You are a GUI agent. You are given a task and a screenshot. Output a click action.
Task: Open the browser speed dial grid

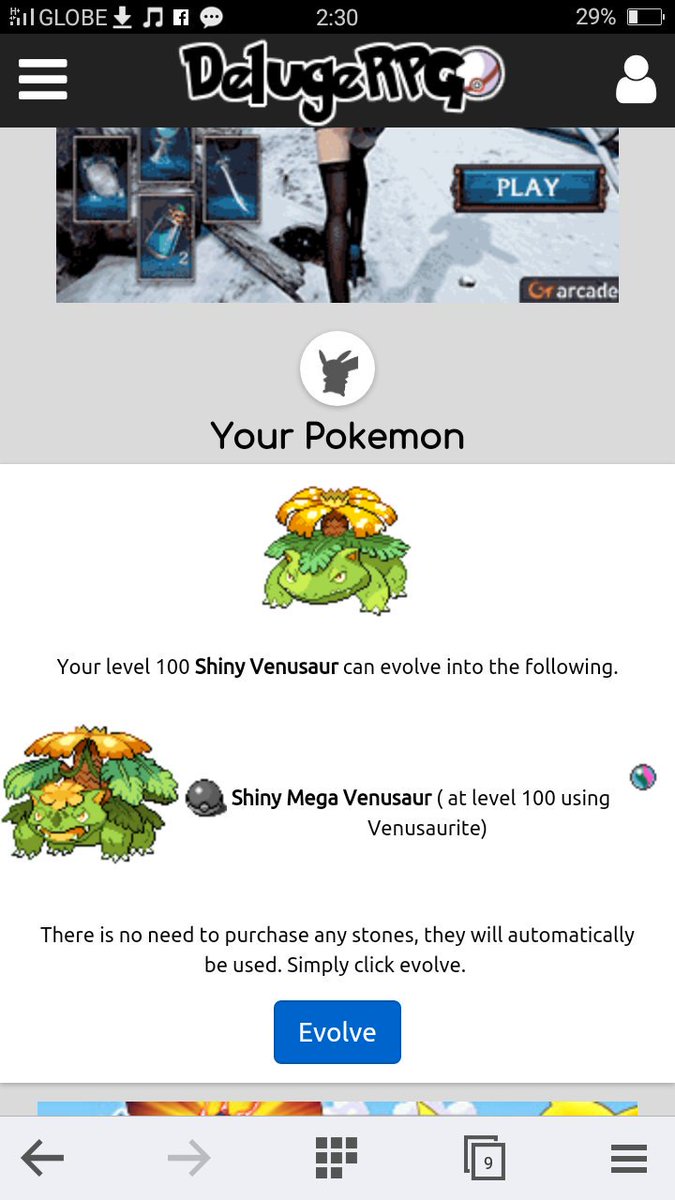[336, 1159]
